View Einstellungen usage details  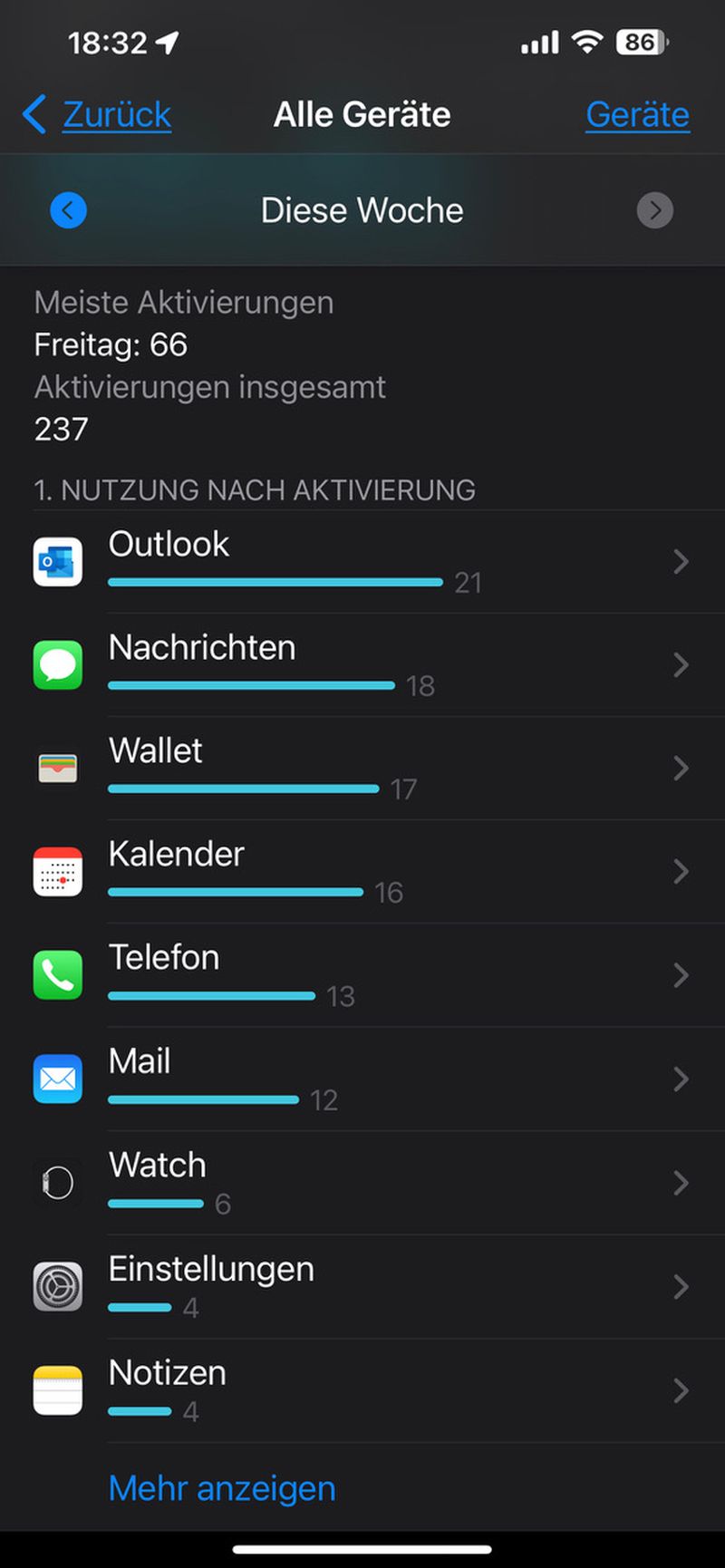362,1286
